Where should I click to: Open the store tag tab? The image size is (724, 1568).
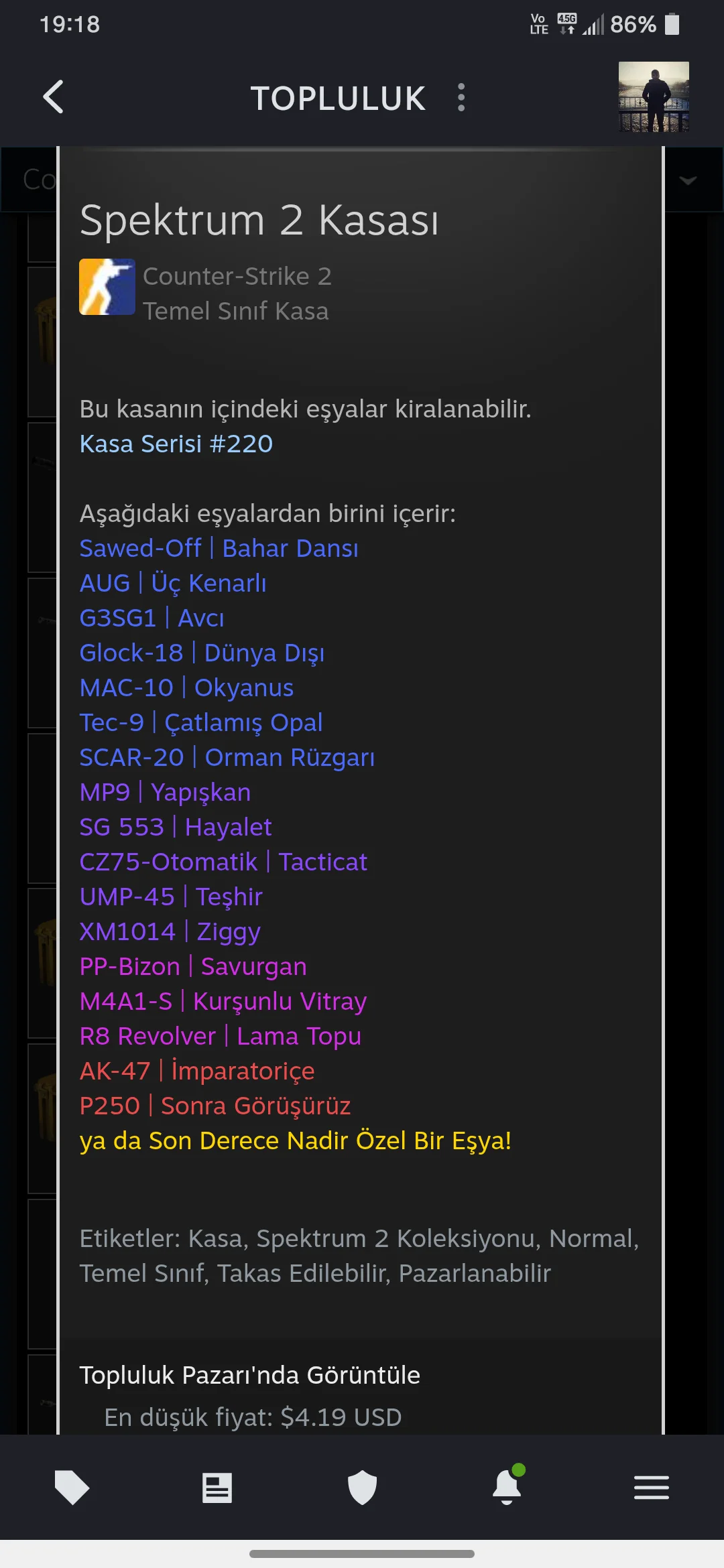point(72,1488)
